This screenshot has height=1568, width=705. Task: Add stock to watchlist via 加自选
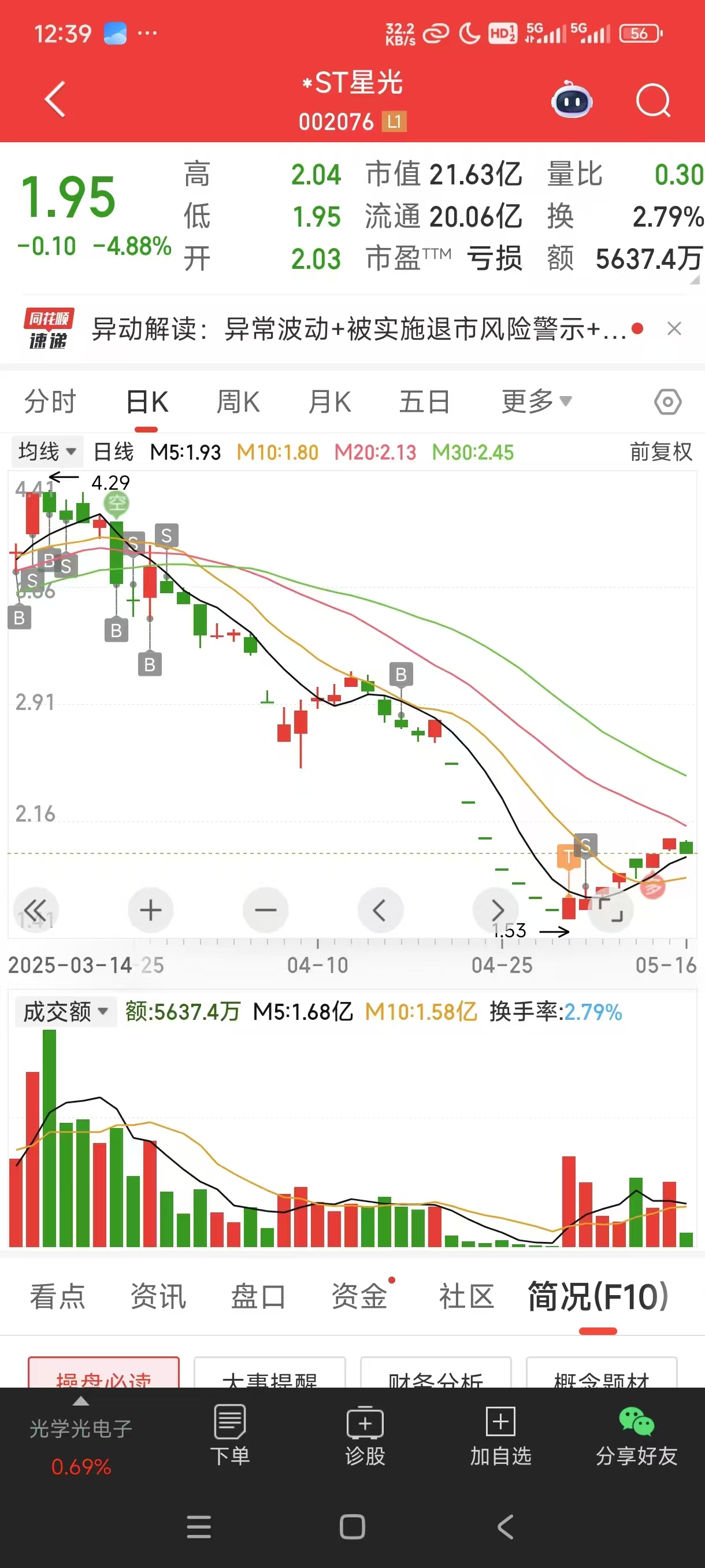pyautogui.click(x=500, y=1435)
